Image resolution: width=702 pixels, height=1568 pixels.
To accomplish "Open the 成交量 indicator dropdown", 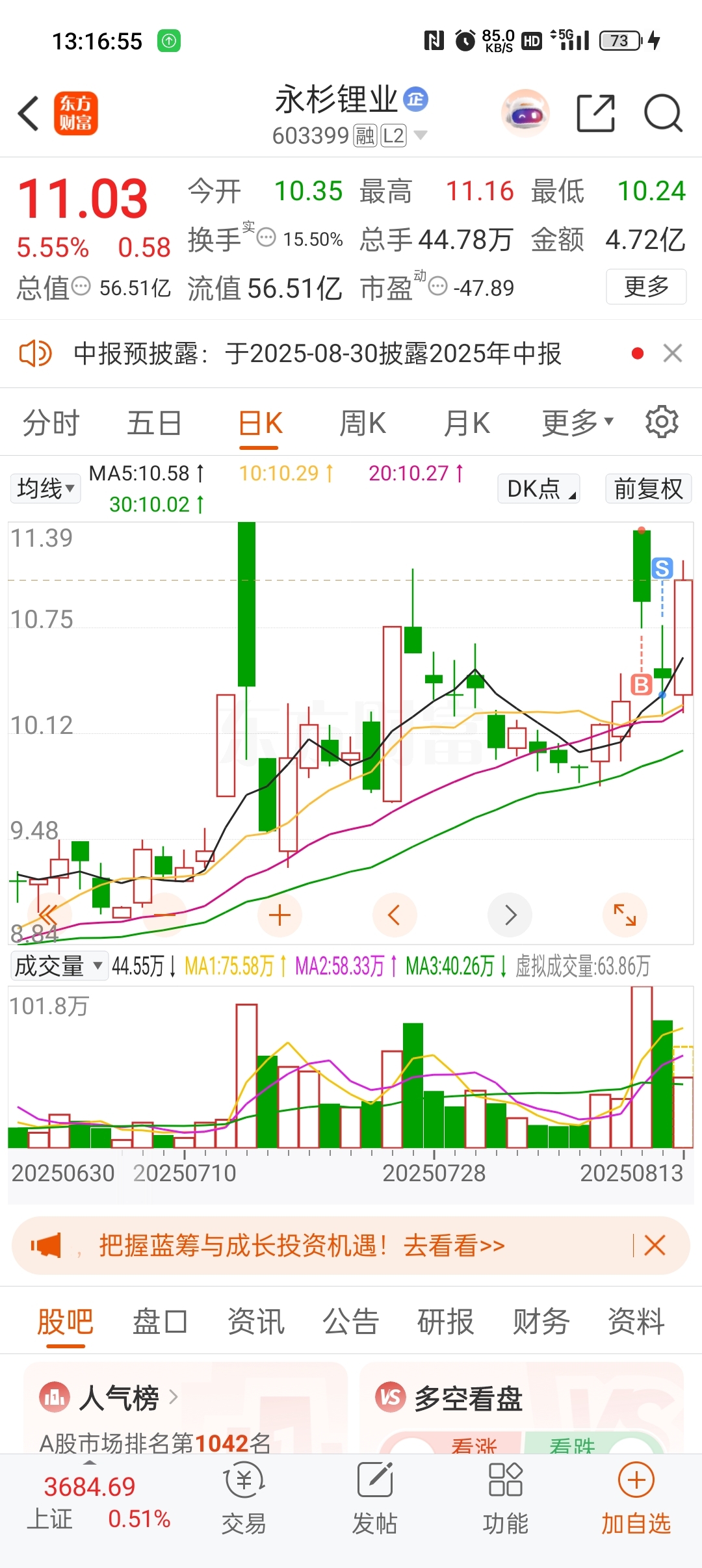I will (58, 966).
